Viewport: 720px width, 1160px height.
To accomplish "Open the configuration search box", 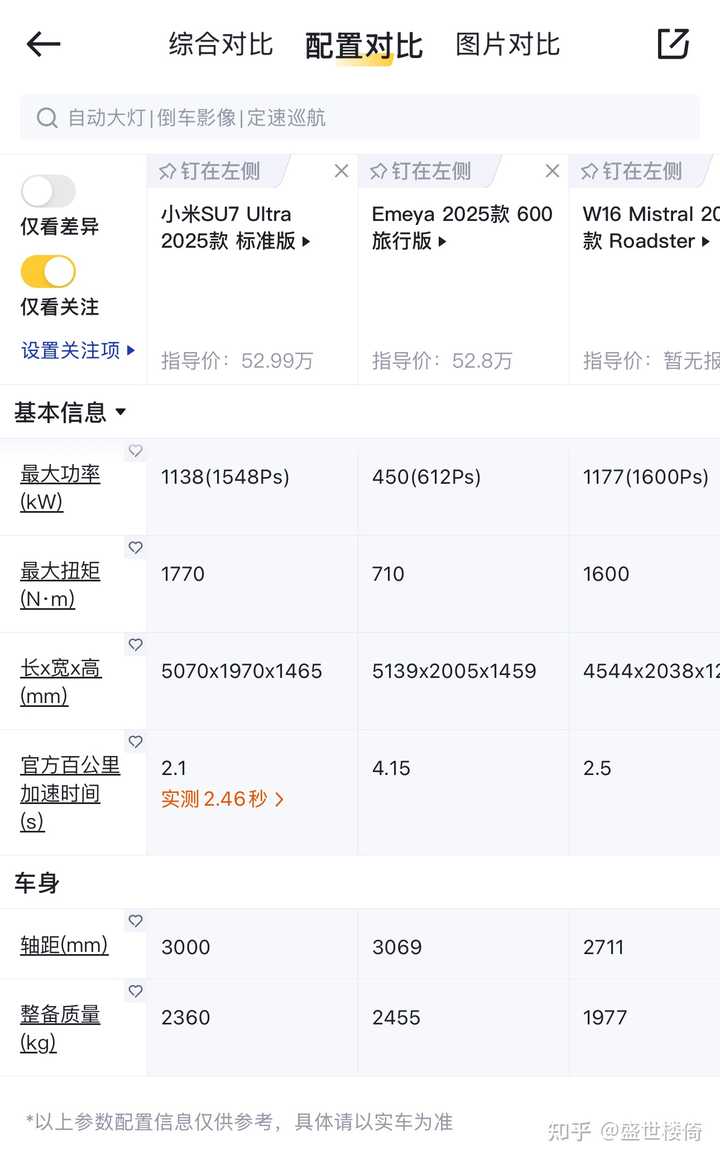I will tap(360, 118).
